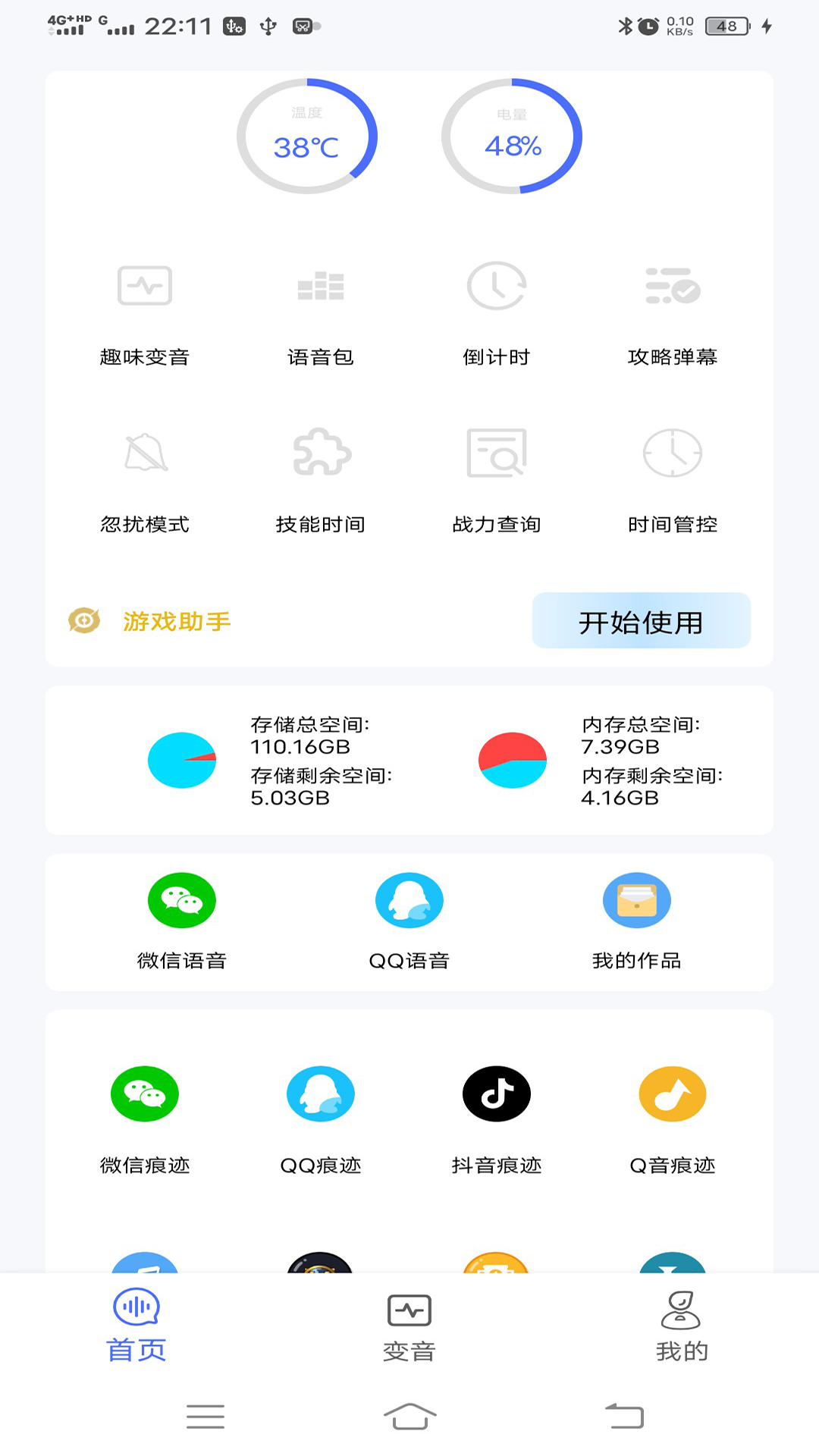Go back using system back button
The width and height of the screenshot is (819, 1456).
(x=624, y=1416)
